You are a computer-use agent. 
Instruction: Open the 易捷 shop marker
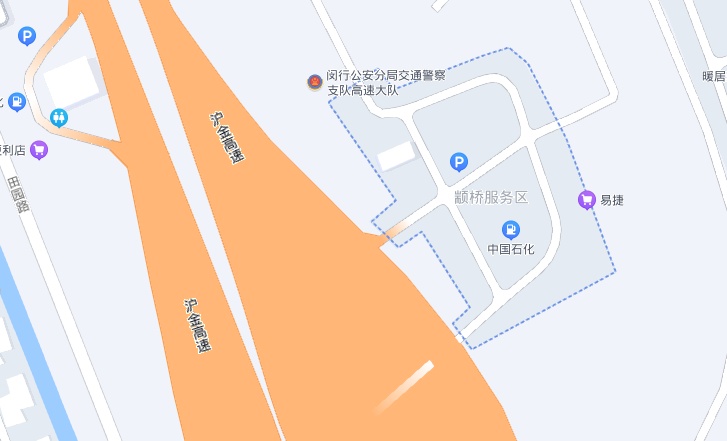click(587, 199)
